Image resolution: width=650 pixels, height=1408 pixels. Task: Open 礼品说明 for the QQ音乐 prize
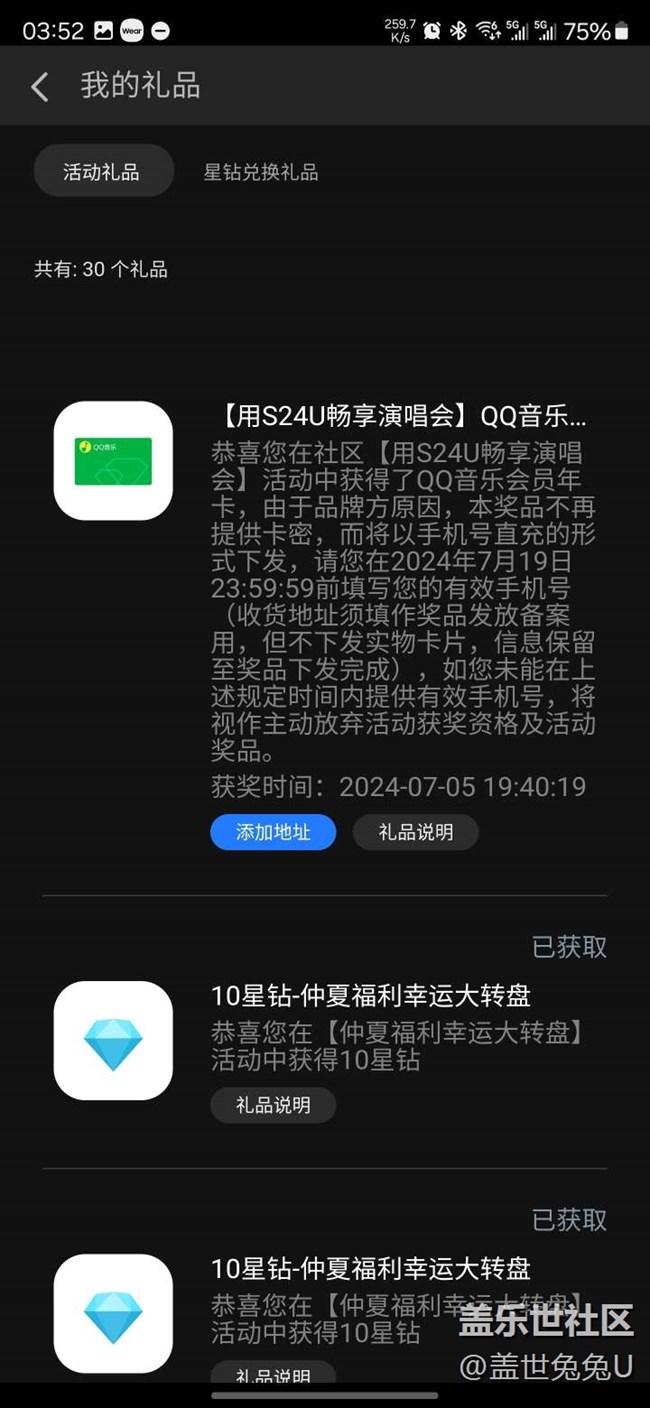coord(416,832)
